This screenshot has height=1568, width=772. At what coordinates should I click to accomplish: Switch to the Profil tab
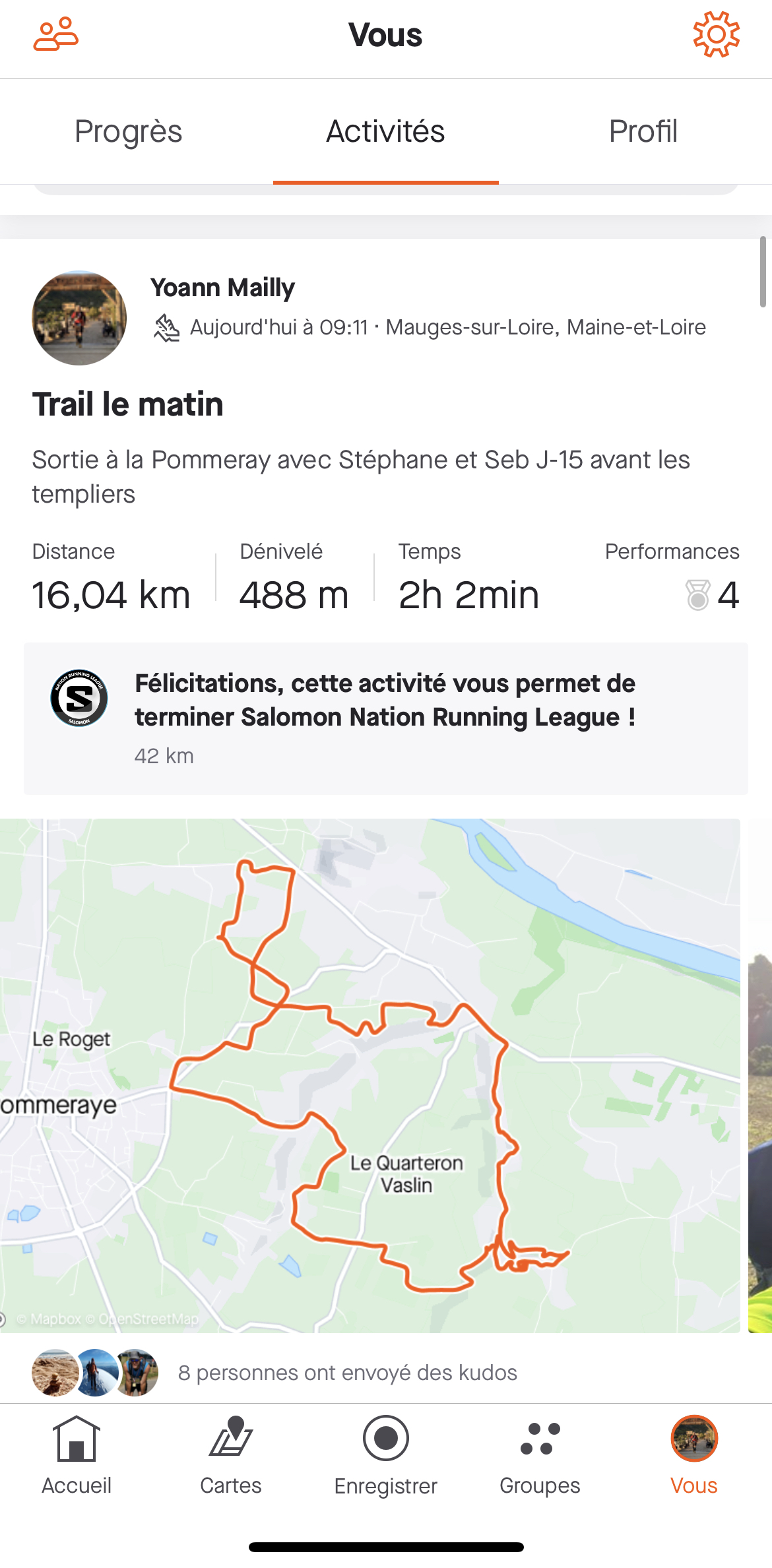coord(643,131)
